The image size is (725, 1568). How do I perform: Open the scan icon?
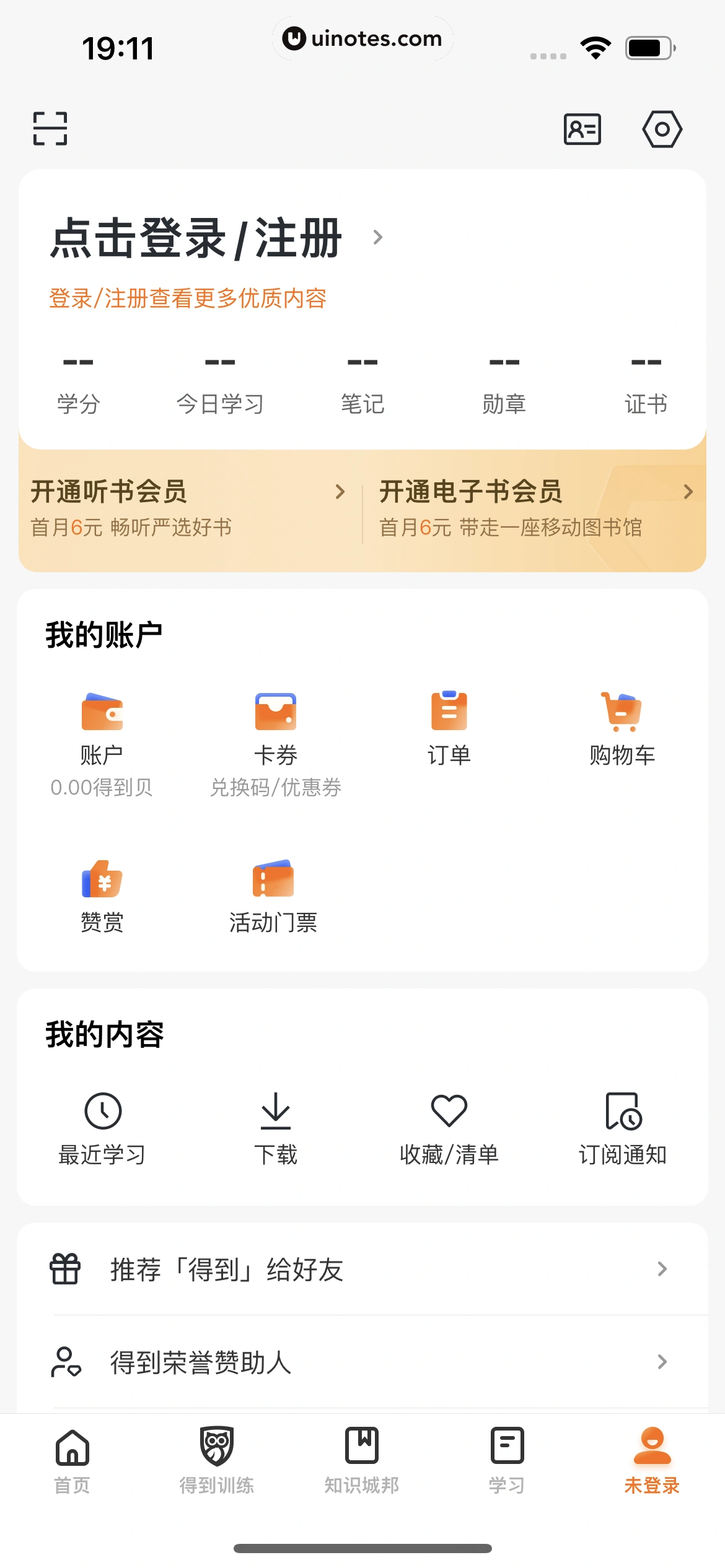coord(50,129)
